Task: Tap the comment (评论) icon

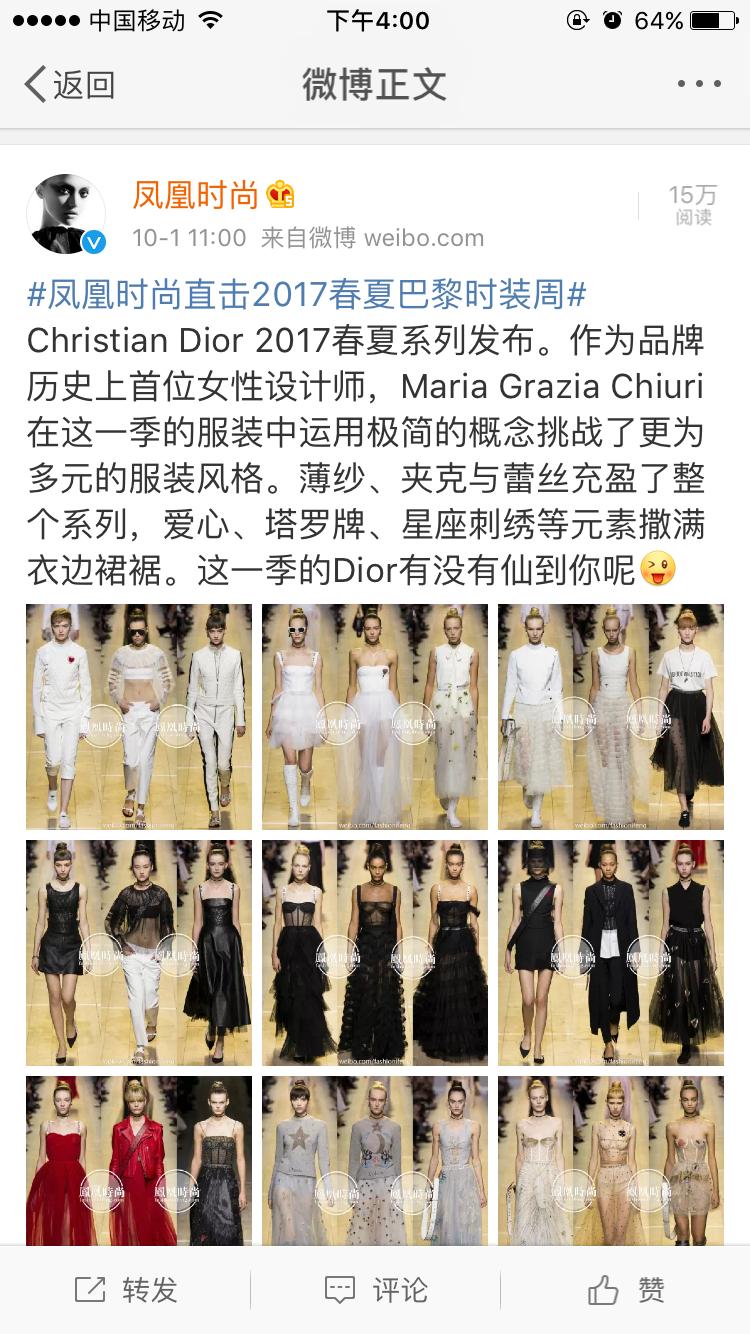Action: (x=341, y=1291)
